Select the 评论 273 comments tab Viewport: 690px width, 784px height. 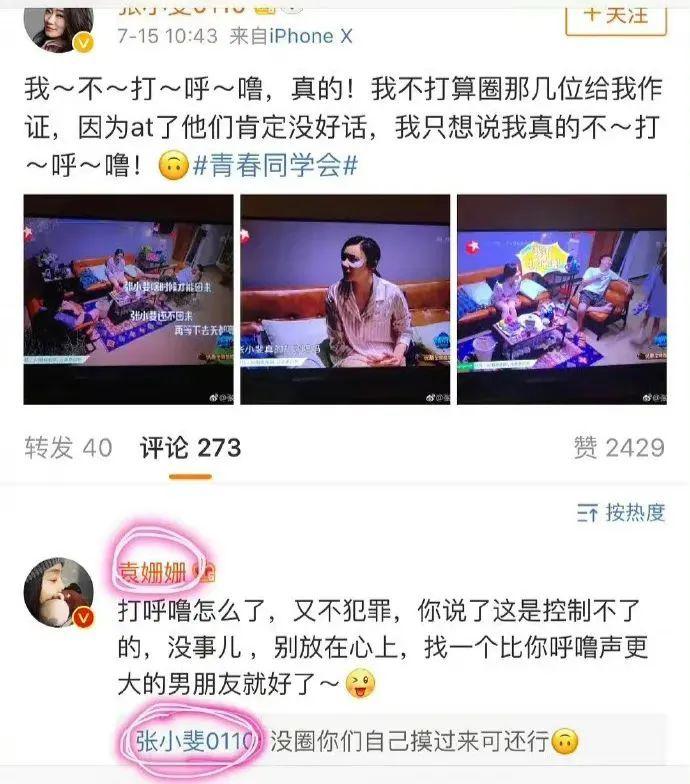(x=191, y=448)
